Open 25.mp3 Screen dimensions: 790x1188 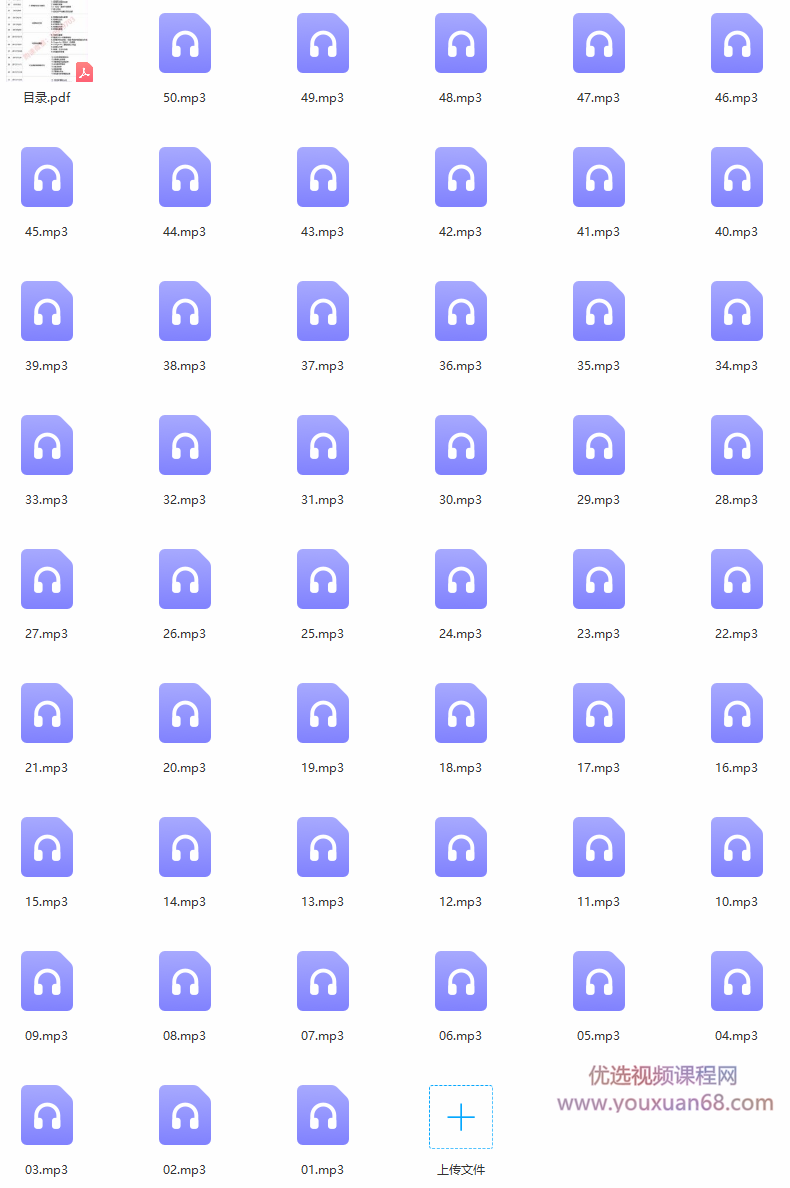pyautogui.click(x=323, y=580)
